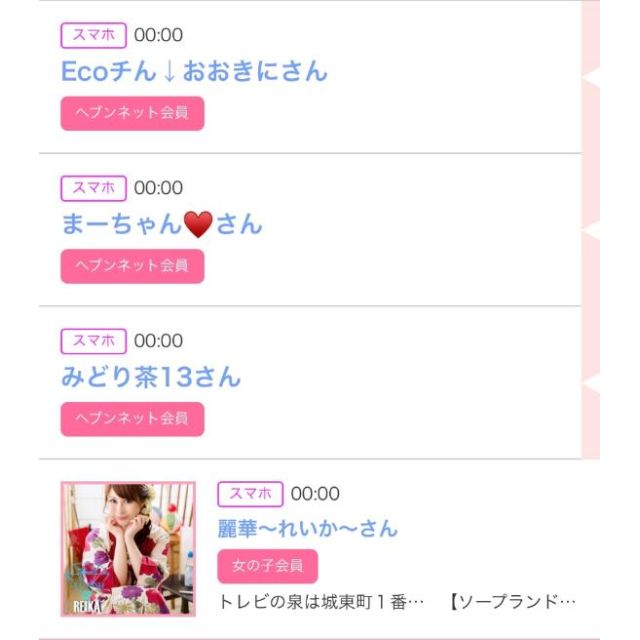Open まーちゃんさん profile link
640x640 pixels.
[x=161, y=225]
